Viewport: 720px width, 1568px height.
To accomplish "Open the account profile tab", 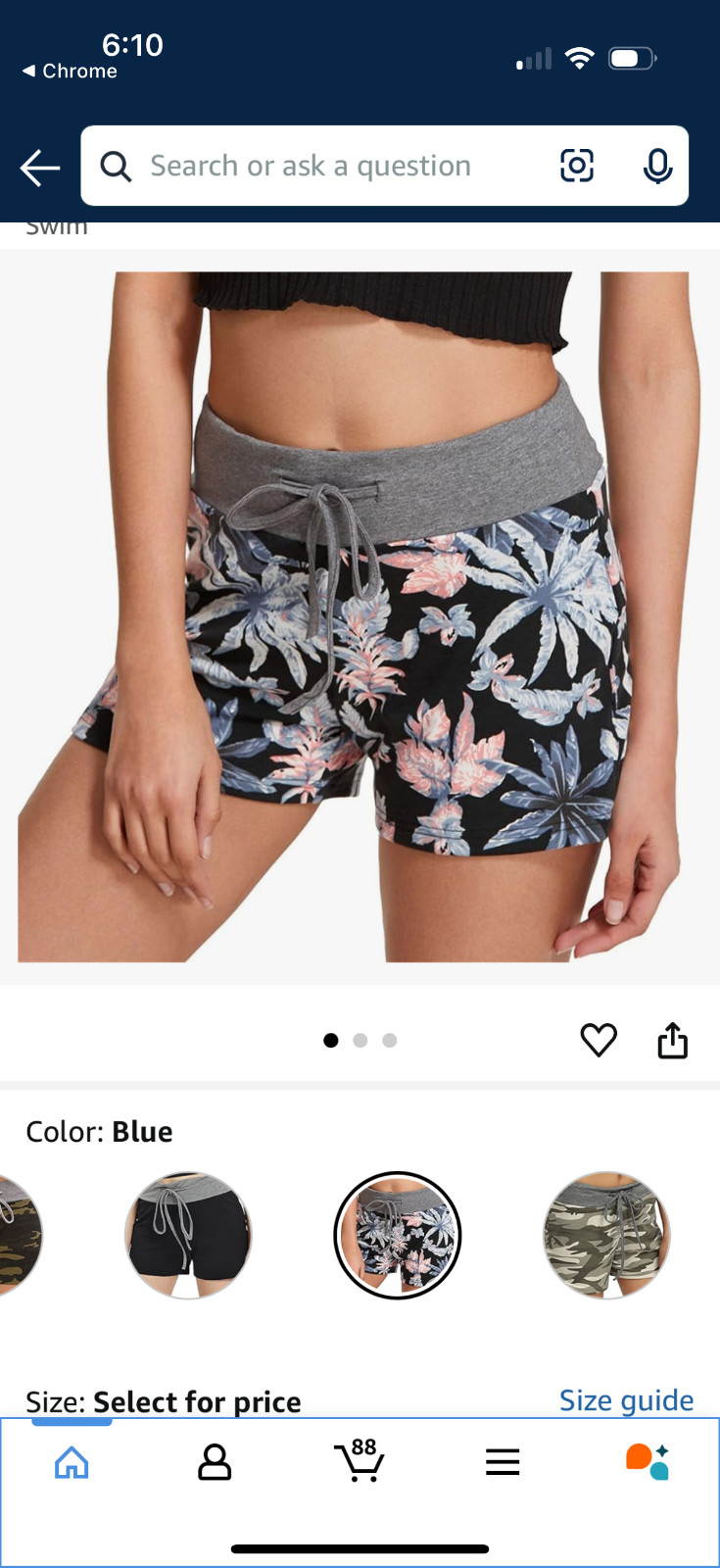I will click(215, 1462).
